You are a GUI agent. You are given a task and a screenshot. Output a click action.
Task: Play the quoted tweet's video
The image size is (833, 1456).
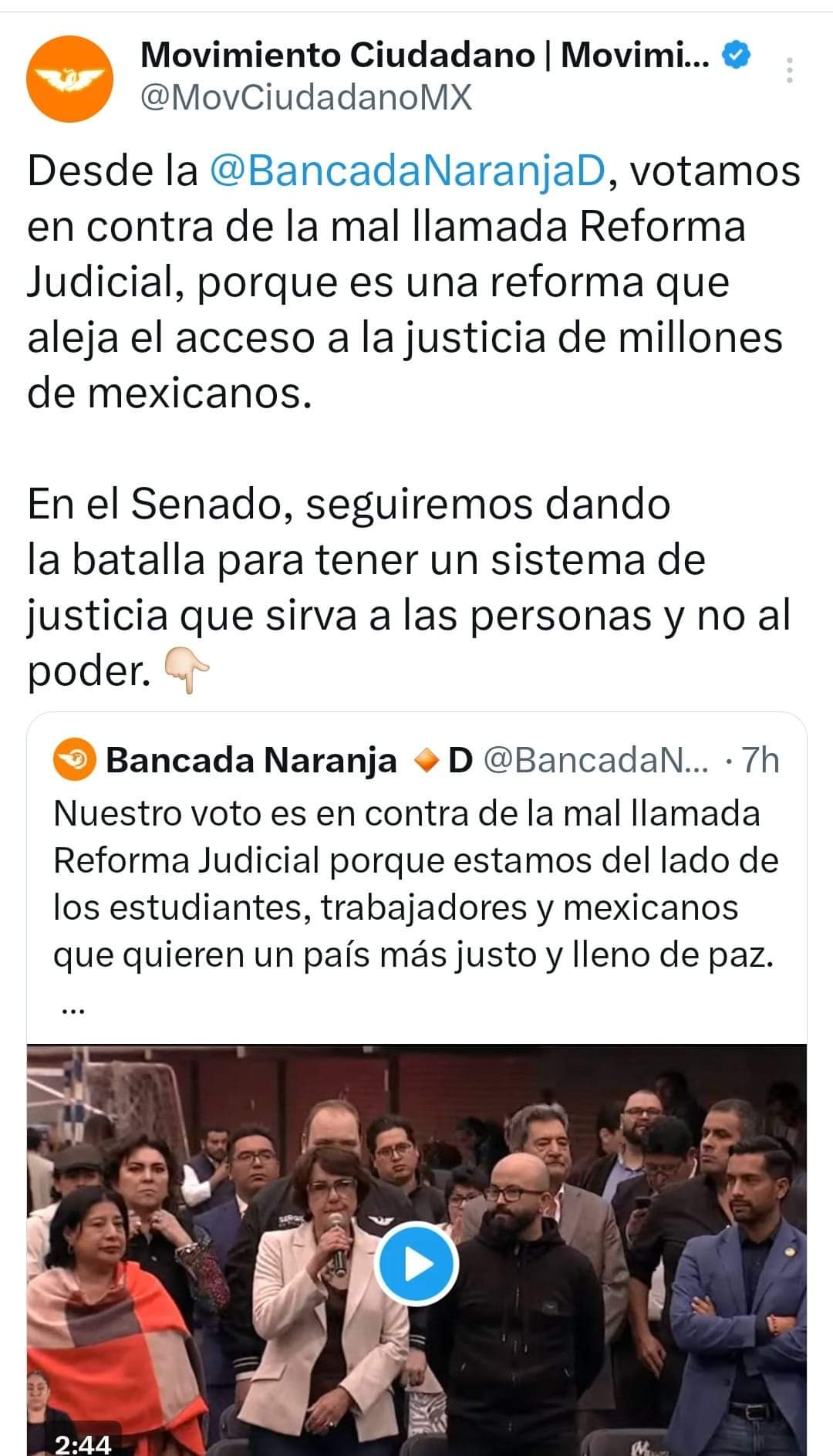click(x=416, y=1264)
